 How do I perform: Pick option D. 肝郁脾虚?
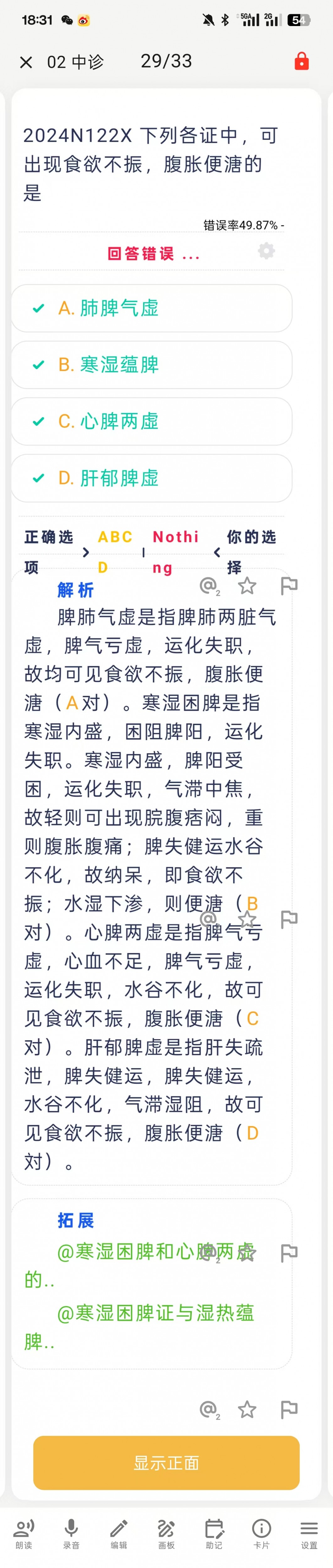click(x=151, y=478)
